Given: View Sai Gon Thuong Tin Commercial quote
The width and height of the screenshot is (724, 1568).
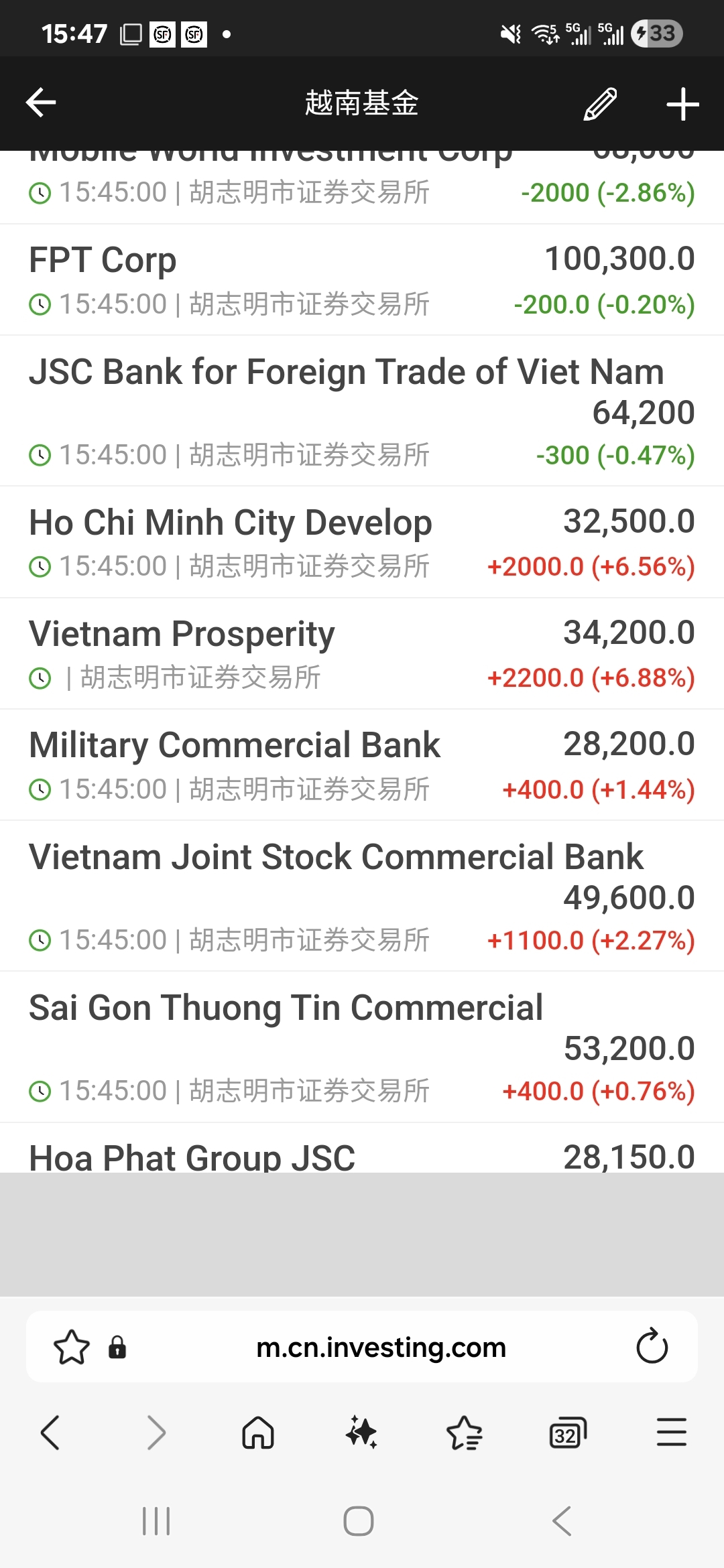Looking at the screenshot, I should (x=362, y=1047).
